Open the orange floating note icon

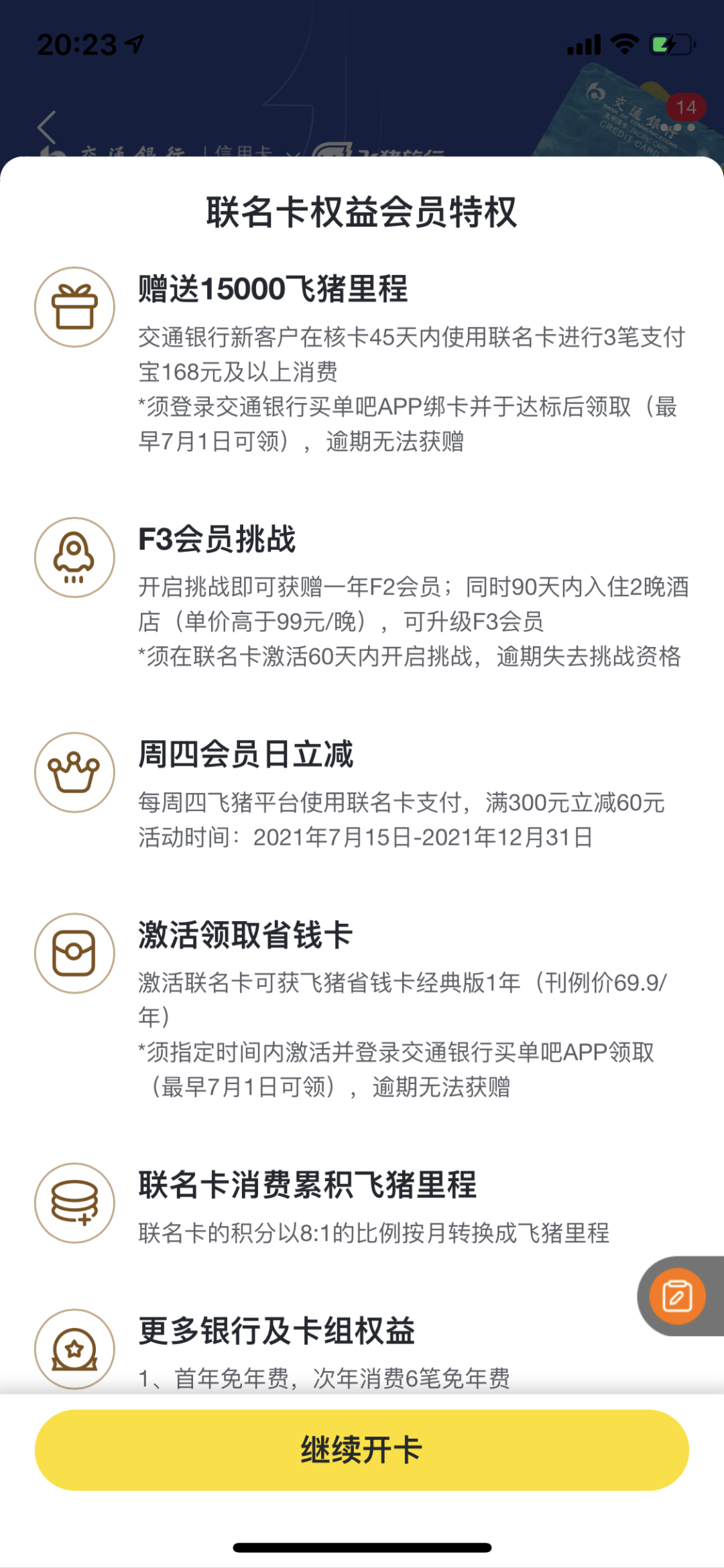pos(677,1296)
